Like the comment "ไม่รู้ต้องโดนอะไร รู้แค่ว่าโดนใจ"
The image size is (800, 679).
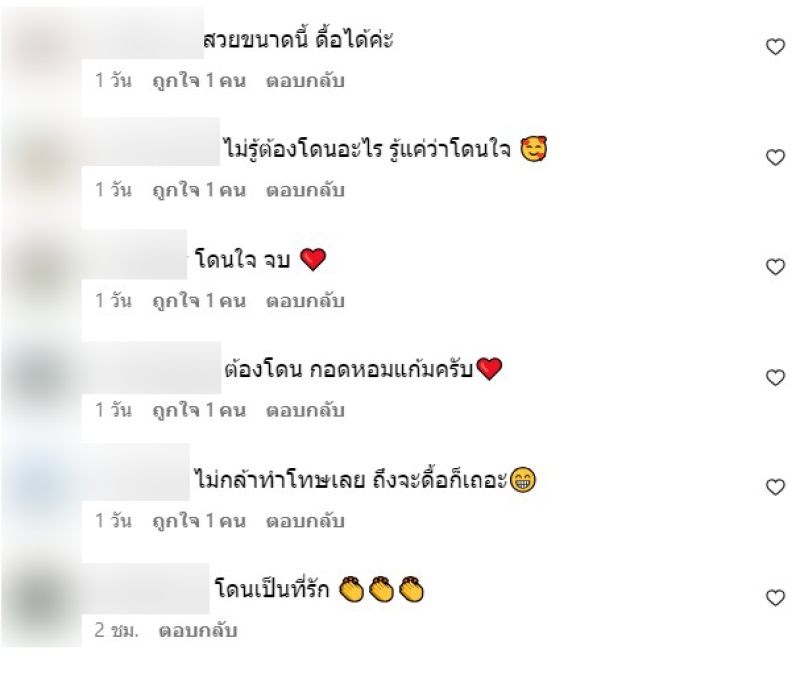point(775,157)
